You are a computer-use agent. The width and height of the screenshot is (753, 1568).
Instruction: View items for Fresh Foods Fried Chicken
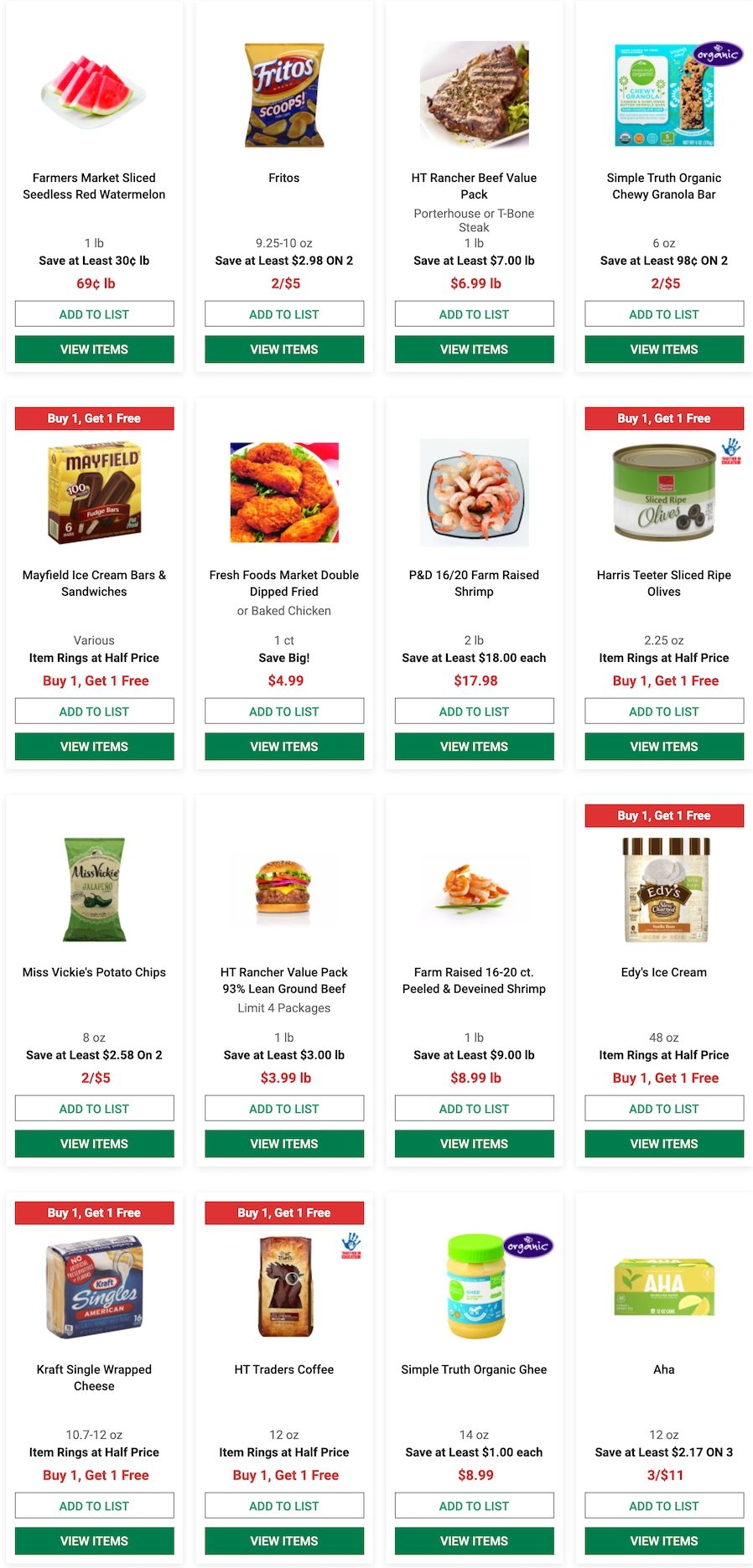(x=284, y=747)
